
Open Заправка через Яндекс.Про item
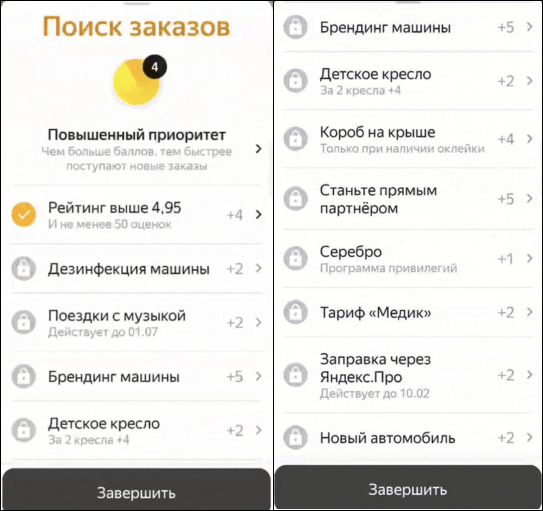(408, 375)
